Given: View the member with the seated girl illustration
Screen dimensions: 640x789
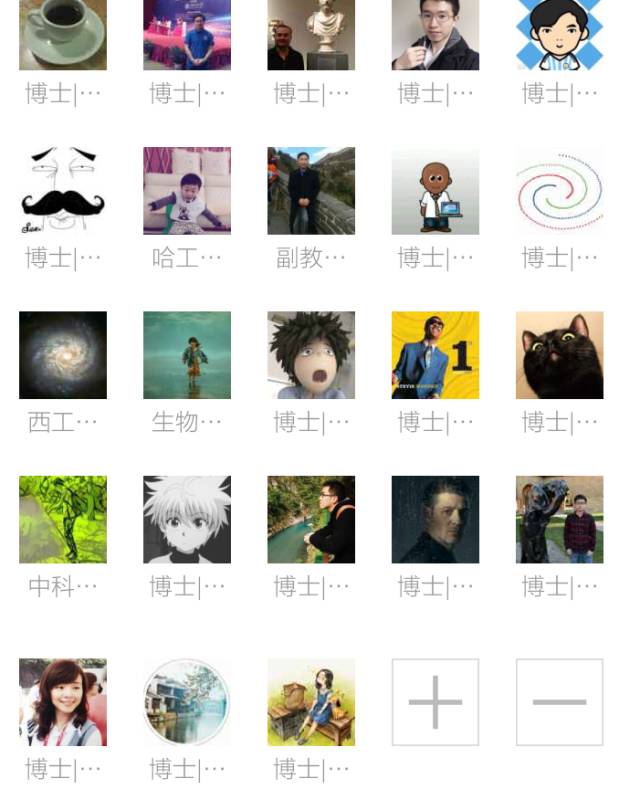Looking at the screenshot, I should (x=311, y=701).
